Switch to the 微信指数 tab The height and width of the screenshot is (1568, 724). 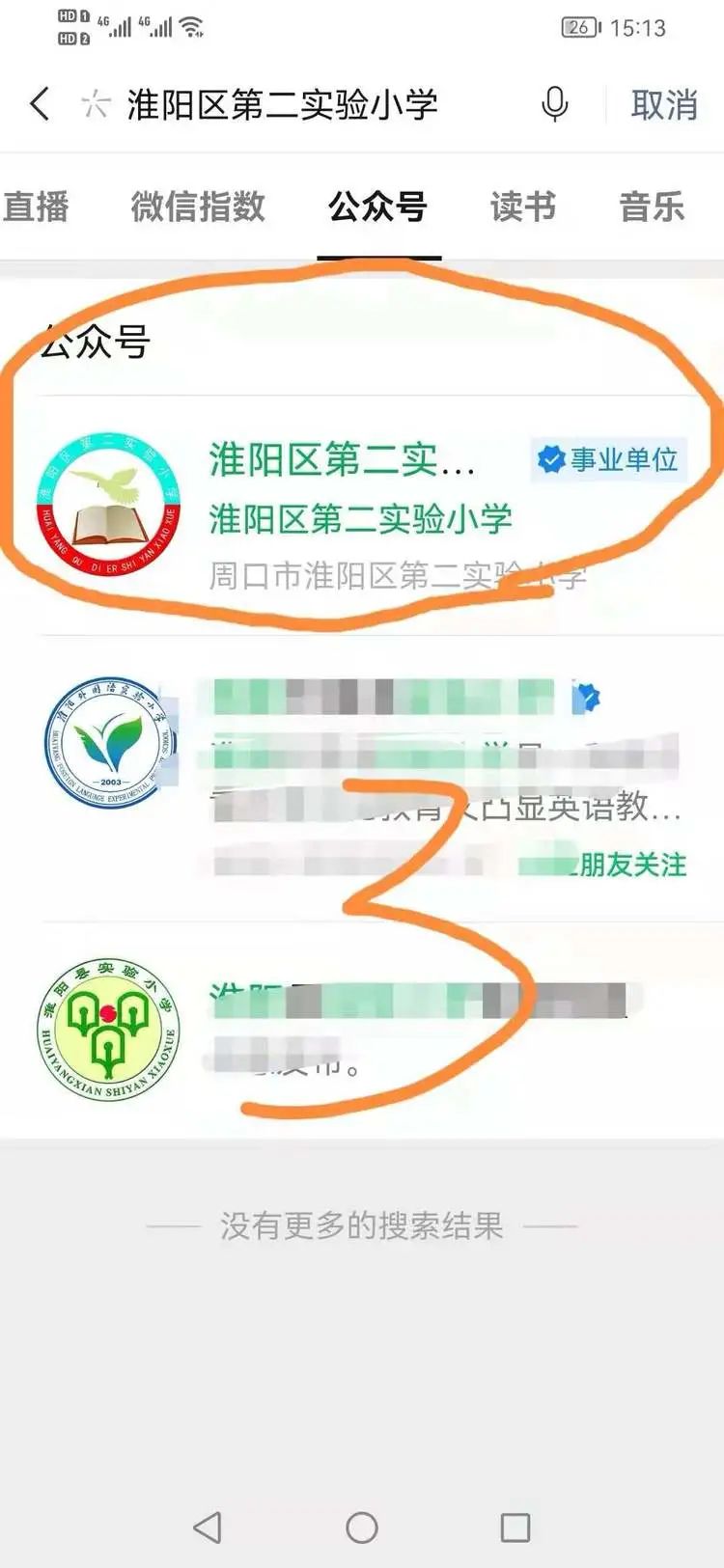[198, 206]
